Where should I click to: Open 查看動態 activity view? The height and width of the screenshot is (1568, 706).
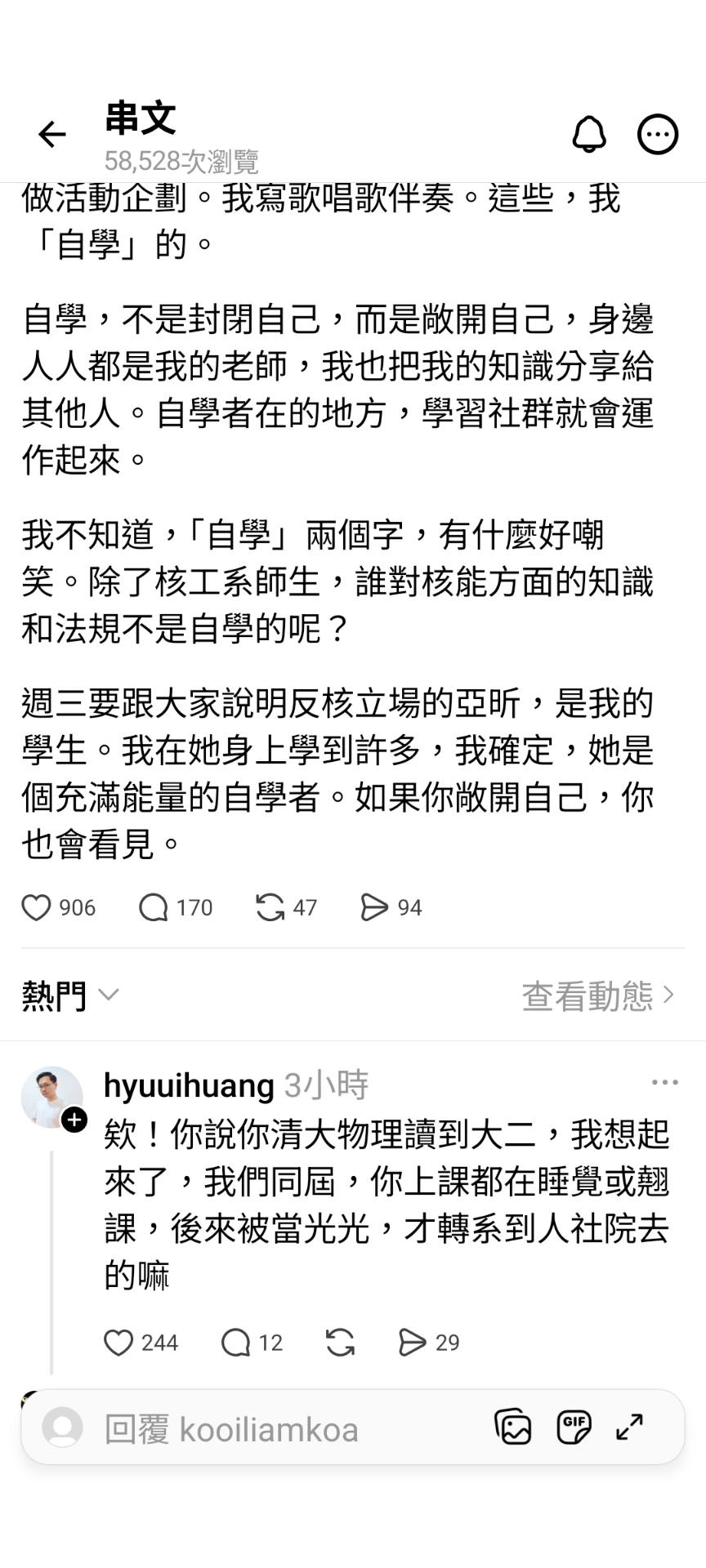click(x=600, y=996)
